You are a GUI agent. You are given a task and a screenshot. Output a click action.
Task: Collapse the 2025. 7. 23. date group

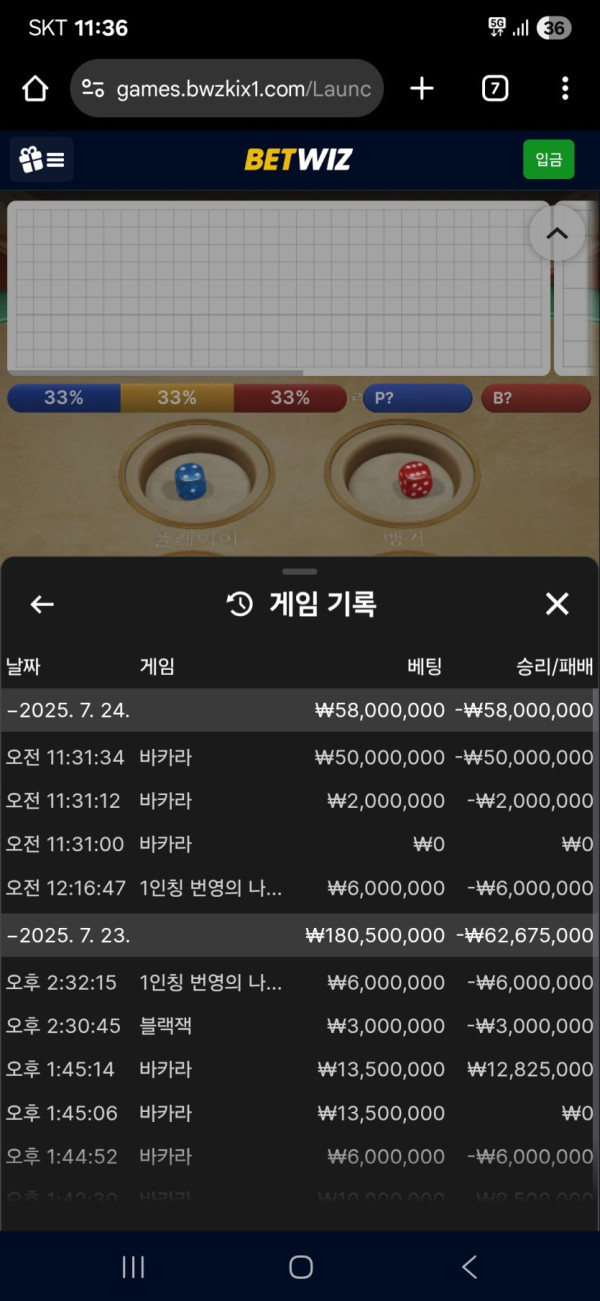tap(70, 936)
